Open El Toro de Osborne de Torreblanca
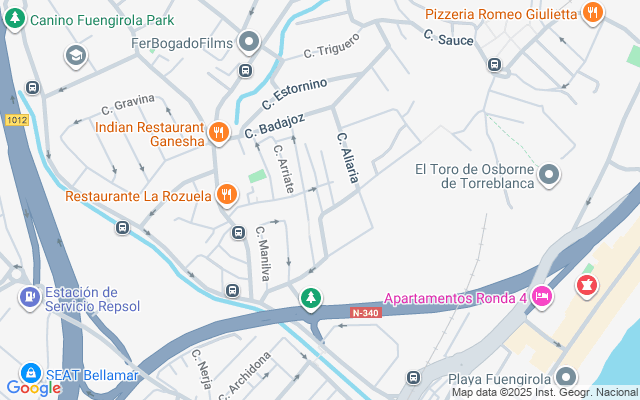Image resolution: width=640 pixels, height=400 pixels. click(x=548, y=176)
